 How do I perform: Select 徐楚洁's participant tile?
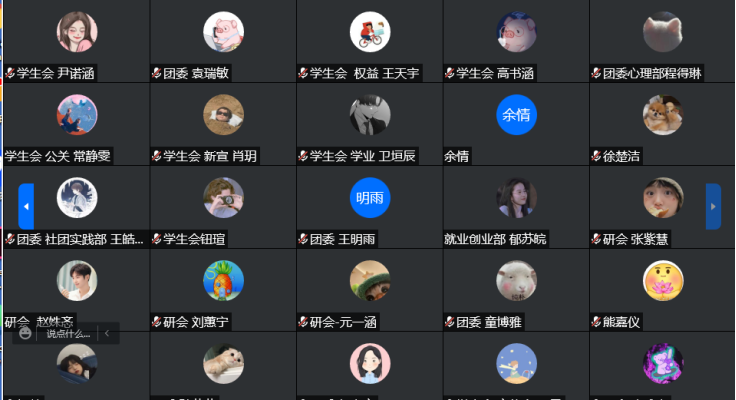click(x=662, y=115)
